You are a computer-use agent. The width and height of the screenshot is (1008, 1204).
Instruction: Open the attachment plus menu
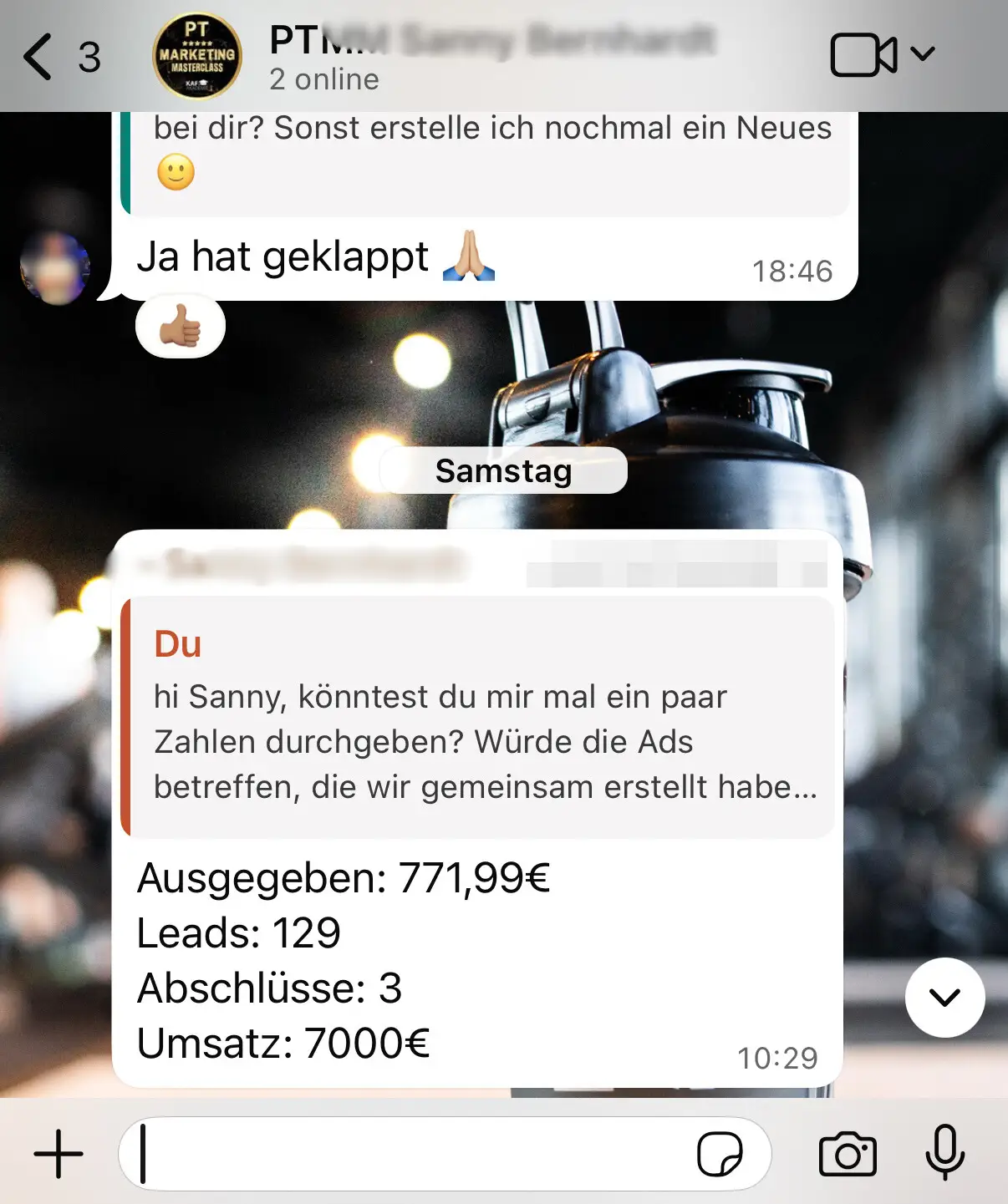(x=59, y=1154)
